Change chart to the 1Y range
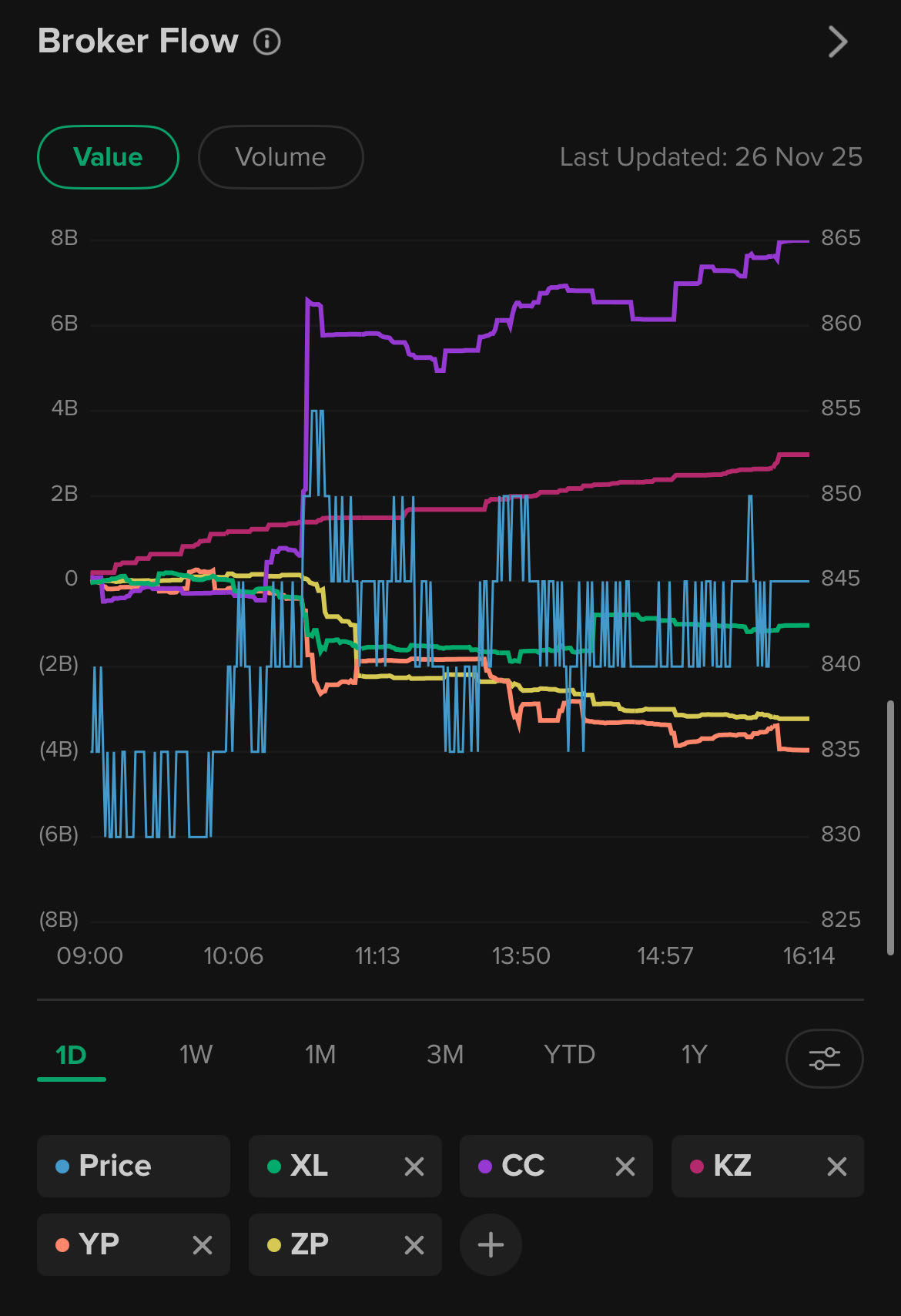Screen dimensions: 901x1316 694,1054
